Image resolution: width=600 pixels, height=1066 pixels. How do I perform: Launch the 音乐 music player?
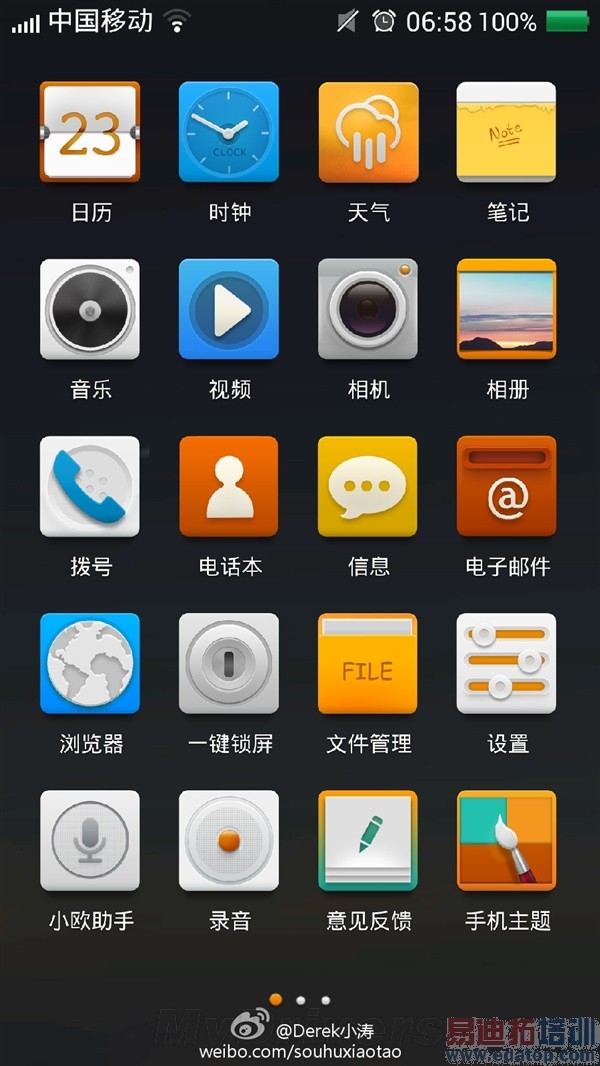tap(90, 310)
